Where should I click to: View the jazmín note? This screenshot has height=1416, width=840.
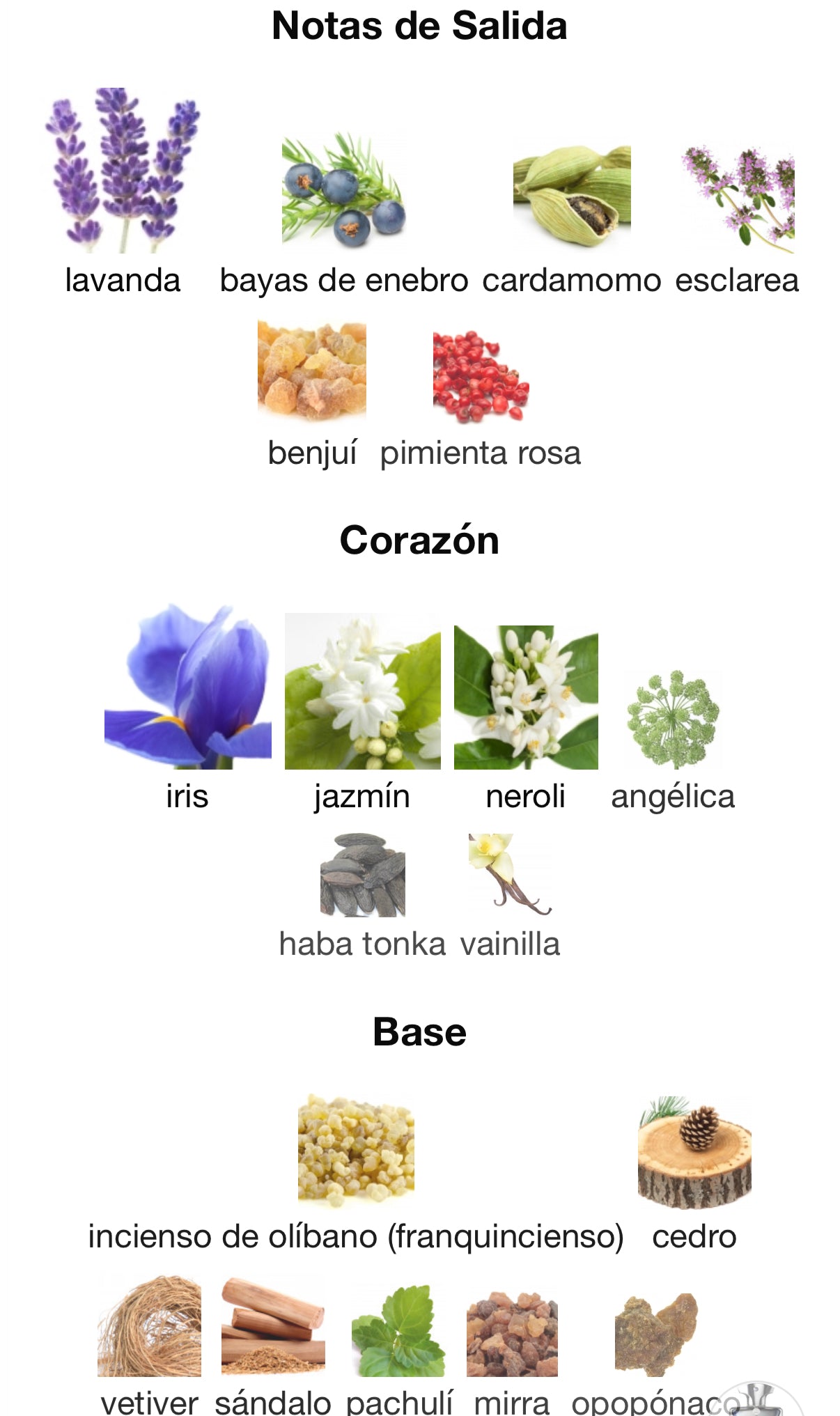362,691
